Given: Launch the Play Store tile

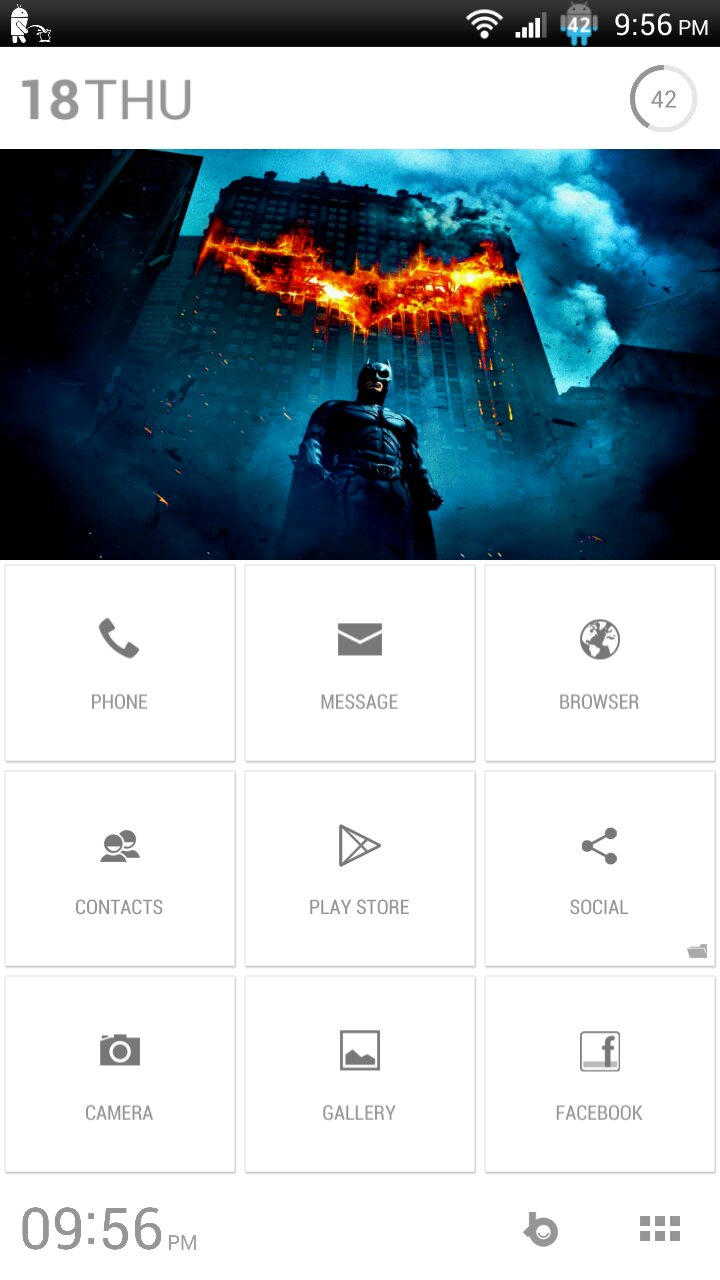Looking at the screenshot, I should (x=360, y=867).
